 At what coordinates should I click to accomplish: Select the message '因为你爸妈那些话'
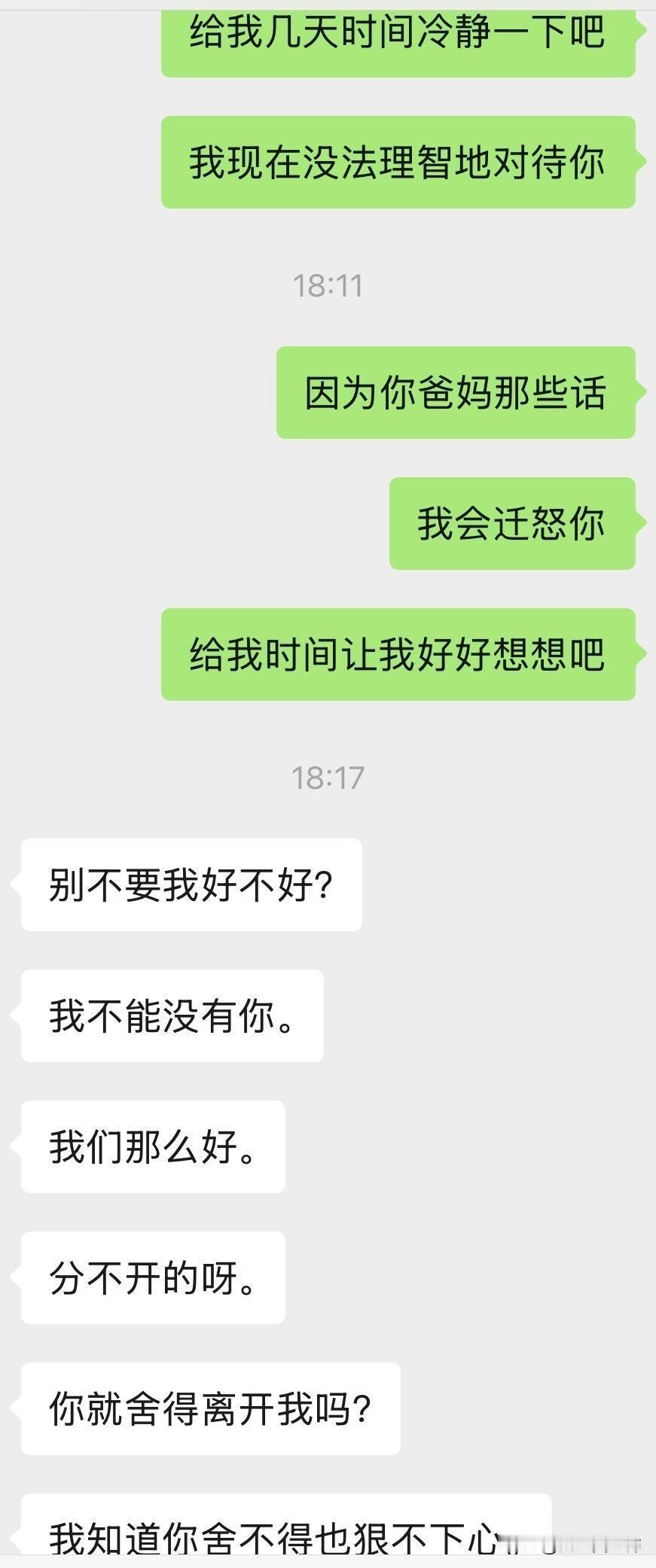click(456, 391)
